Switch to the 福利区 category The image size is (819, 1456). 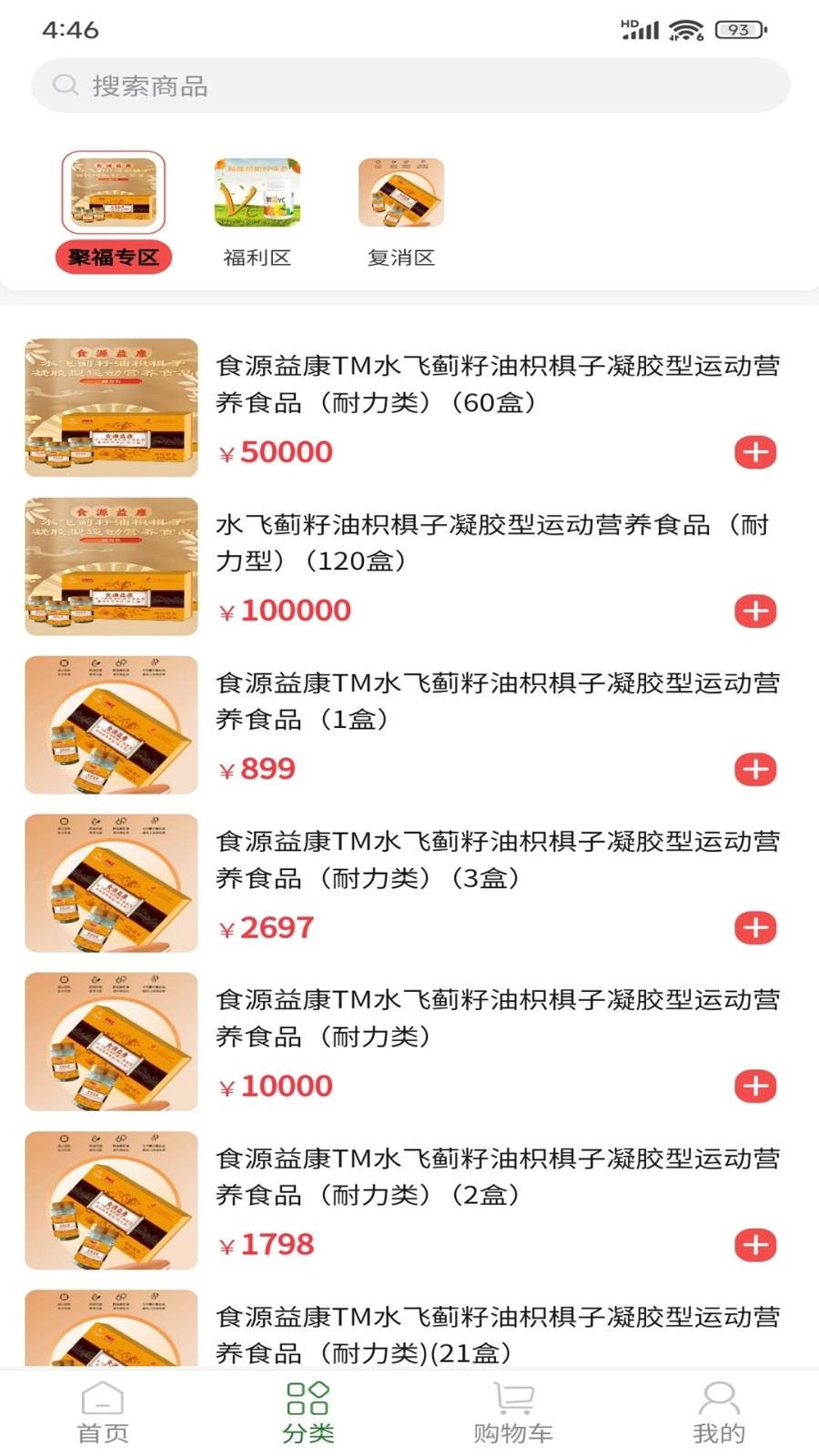(x=258, y=211)
